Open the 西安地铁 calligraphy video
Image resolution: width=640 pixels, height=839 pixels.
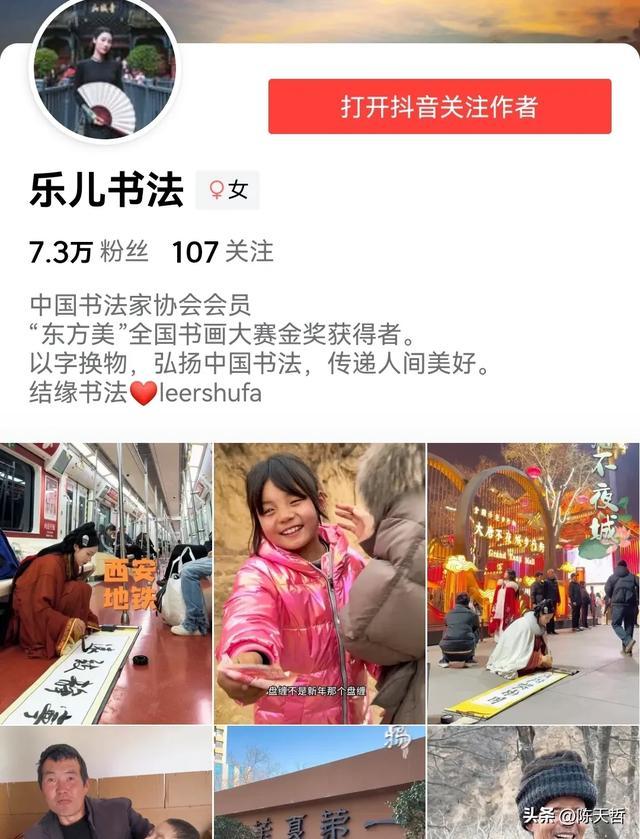point(106,583)
